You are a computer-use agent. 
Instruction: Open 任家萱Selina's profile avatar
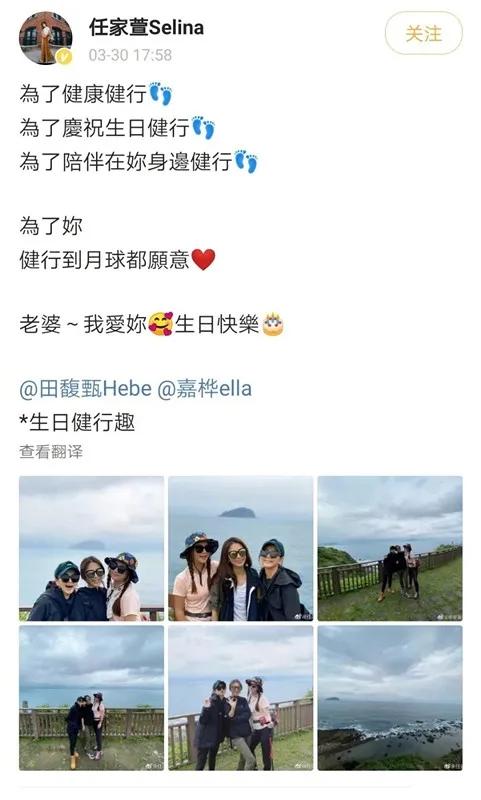point(46,38)
